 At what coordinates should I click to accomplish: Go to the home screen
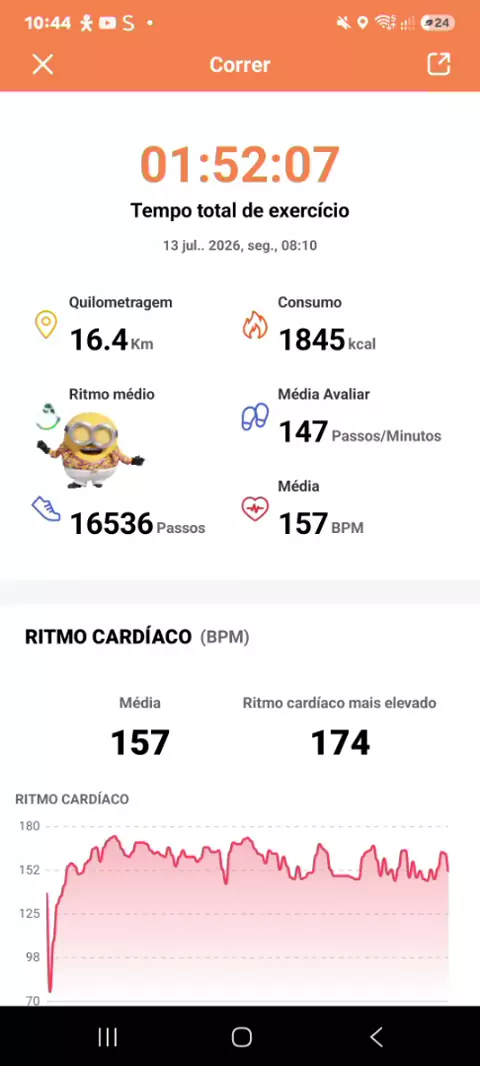click(x=241, y=1037)
